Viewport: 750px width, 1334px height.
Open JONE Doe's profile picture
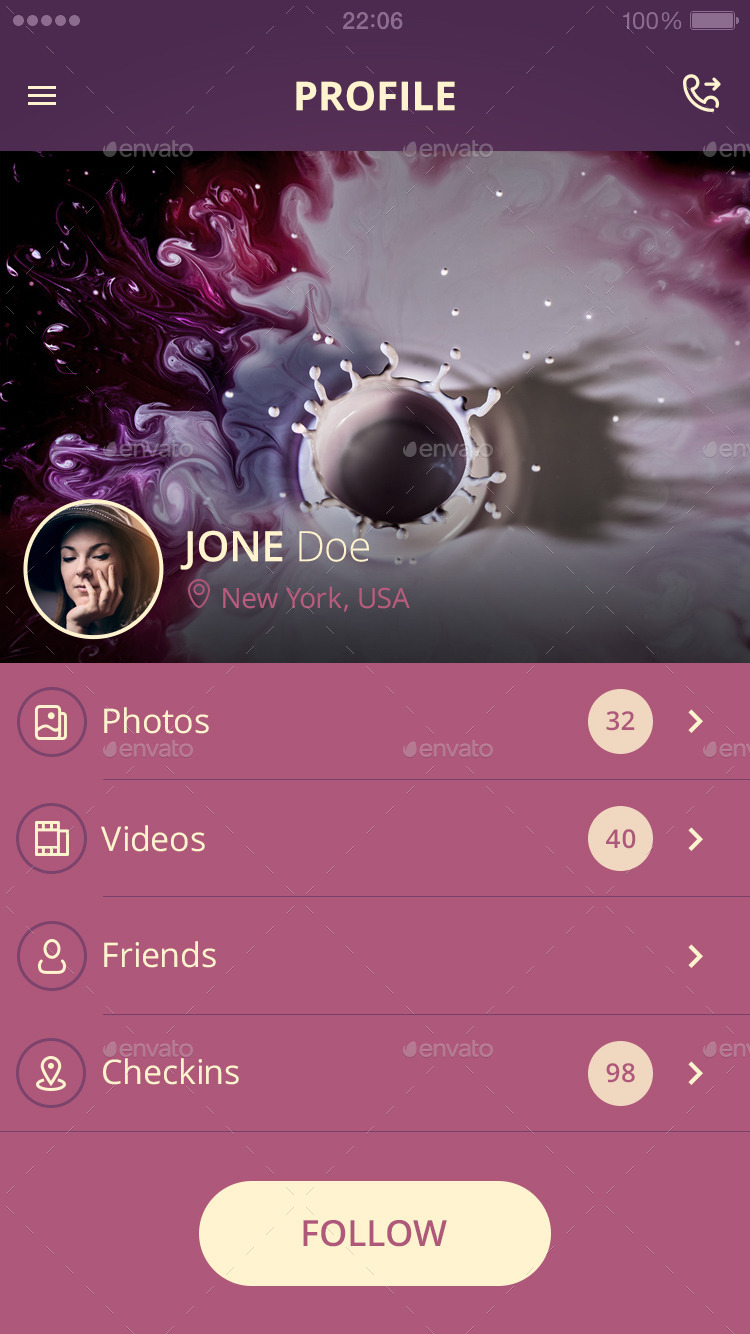point(92,568)
